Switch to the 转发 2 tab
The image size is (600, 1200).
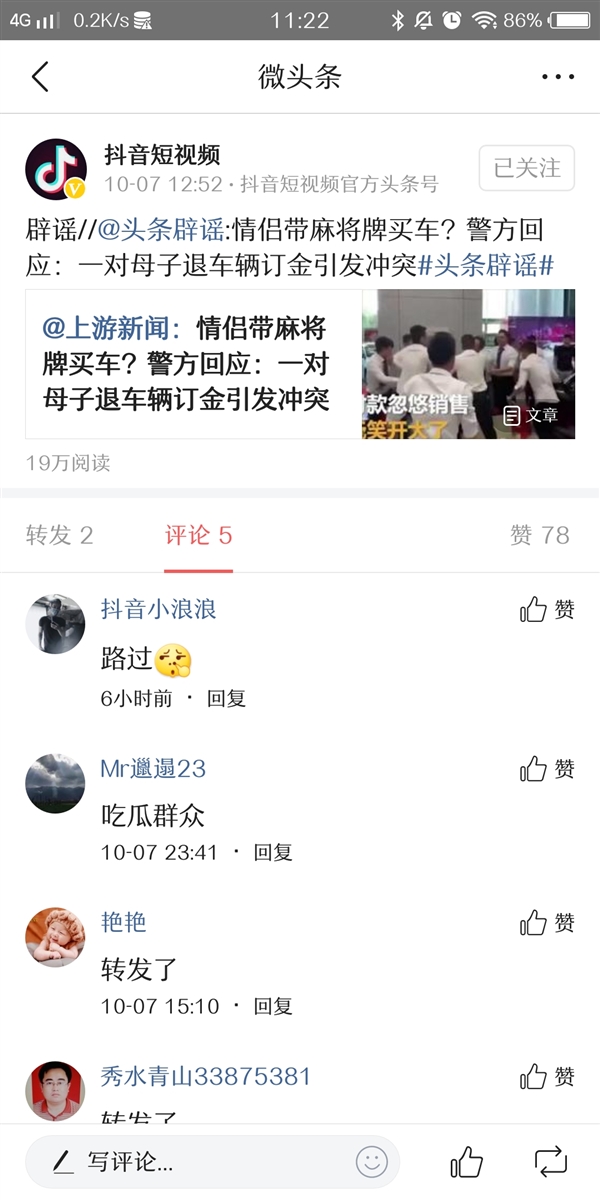click(60, 535)
